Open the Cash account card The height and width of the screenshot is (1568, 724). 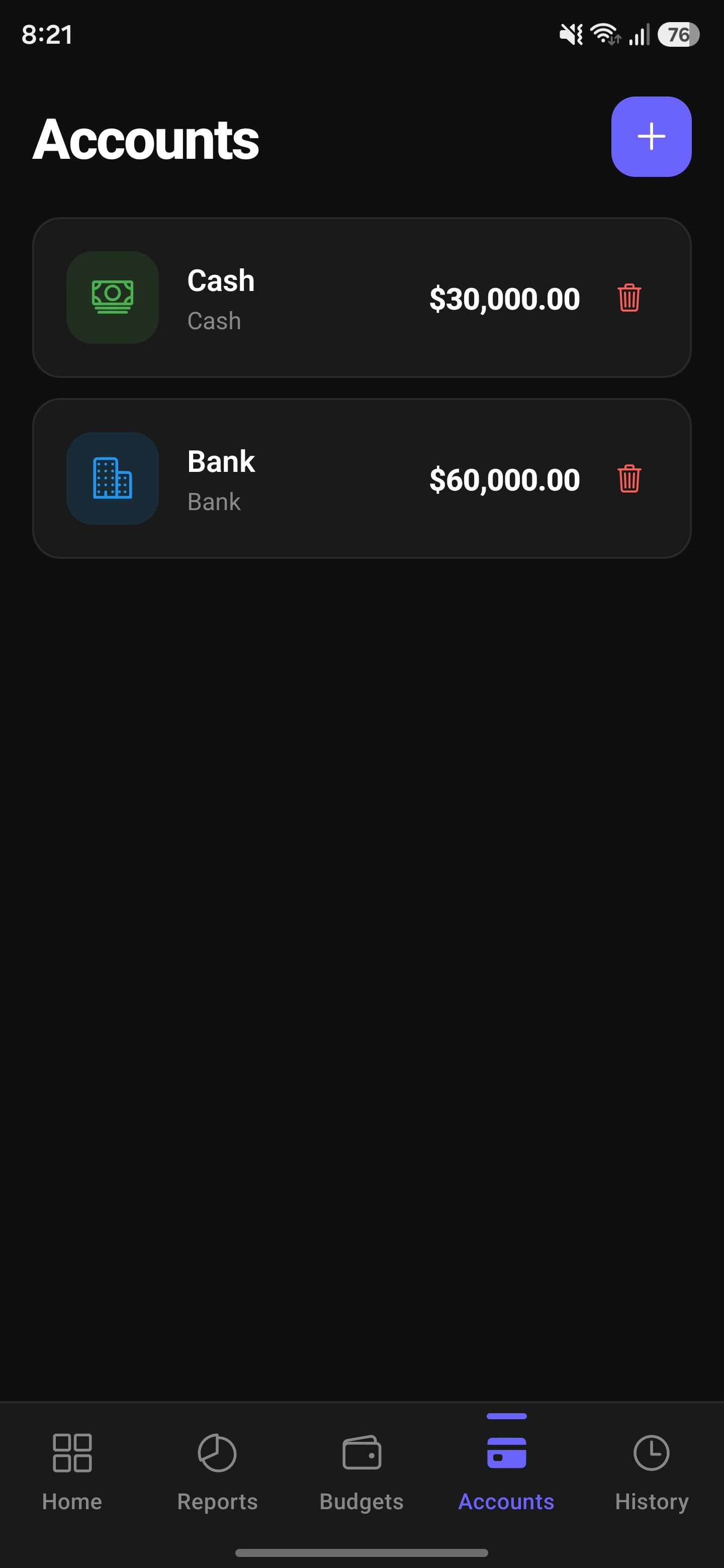pyautogui.click(x=361, y=298)
